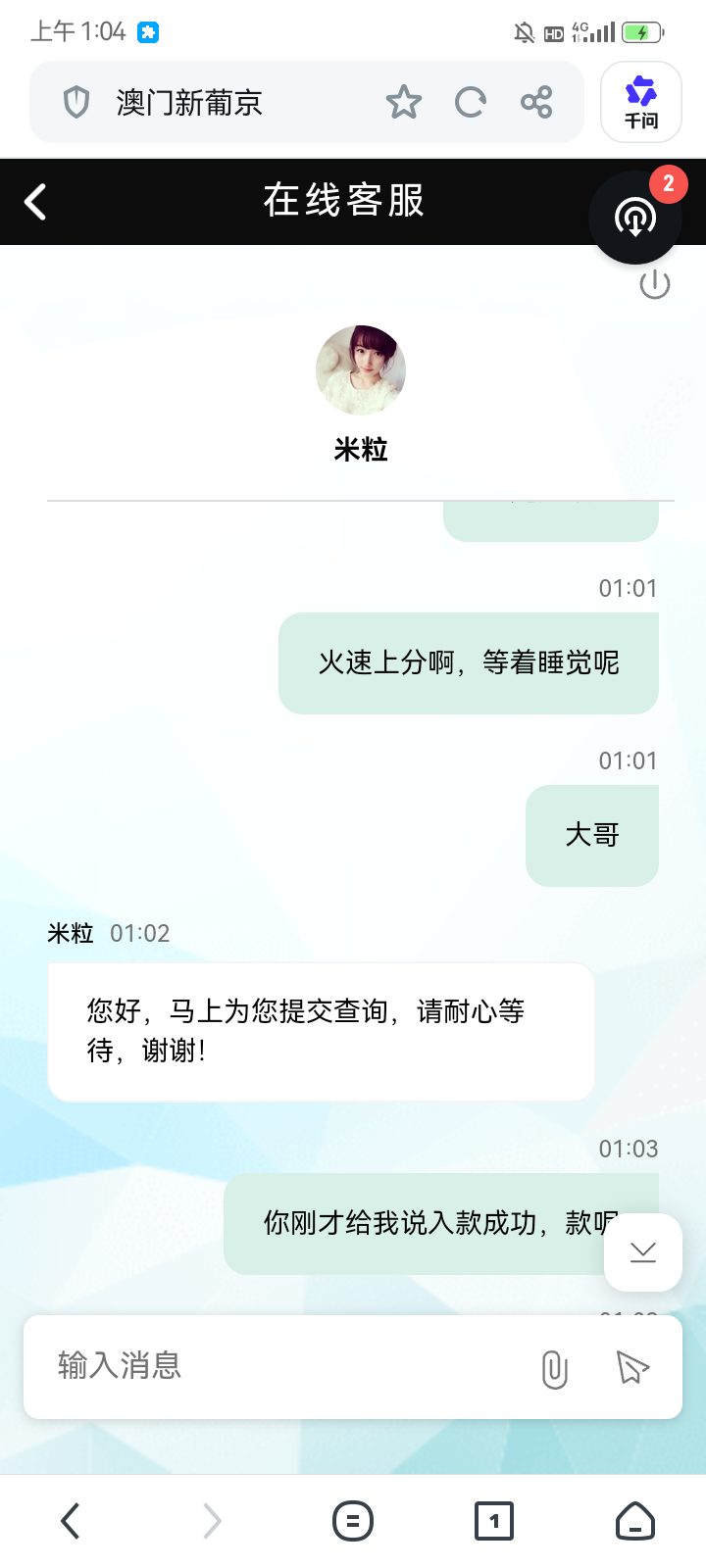Send the message via paper plane icon
Viewport: 706px width, 1568px height.
click(631, 1366)
